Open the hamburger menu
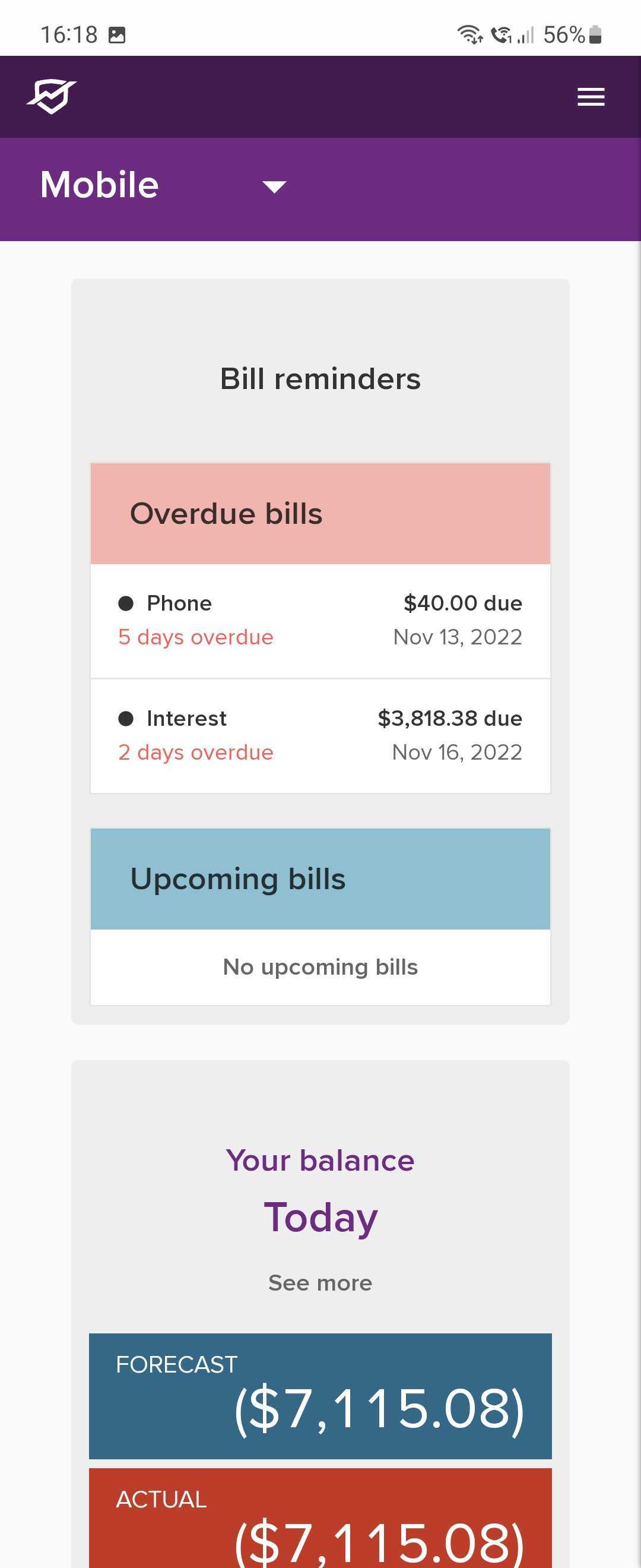 (x=591, y=97)
